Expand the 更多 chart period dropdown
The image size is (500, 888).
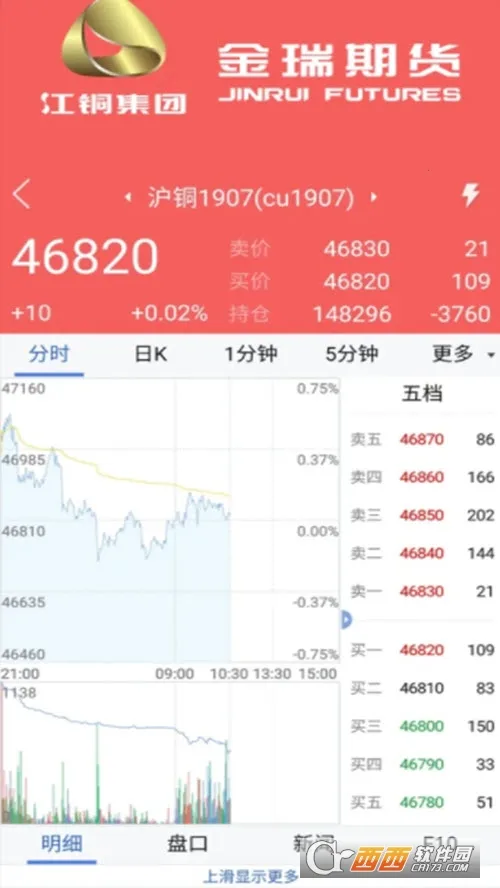pyautogui.click(x=464, y=355)
